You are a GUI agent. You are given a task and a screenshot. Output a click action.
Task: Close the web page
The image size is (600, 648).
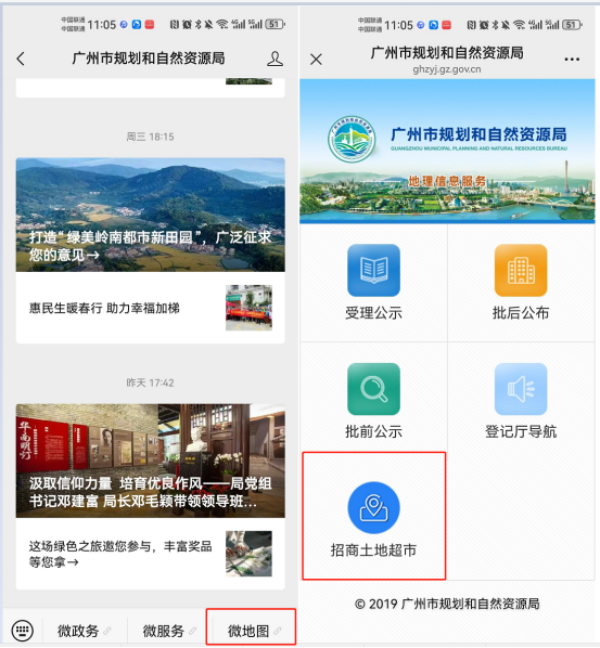pyautogui.click(x=316, y=60)
